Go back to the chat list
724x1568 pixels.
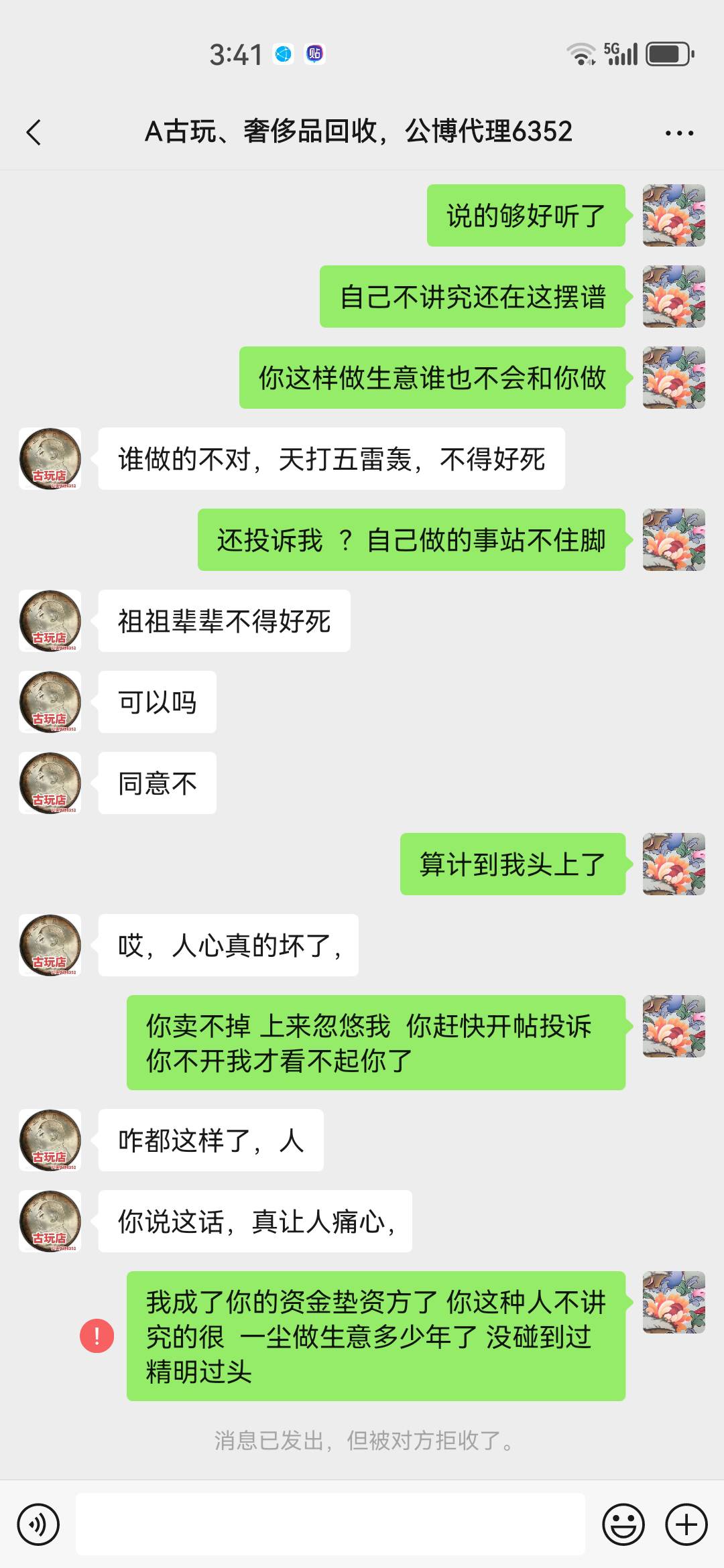(x=34, y=132)
